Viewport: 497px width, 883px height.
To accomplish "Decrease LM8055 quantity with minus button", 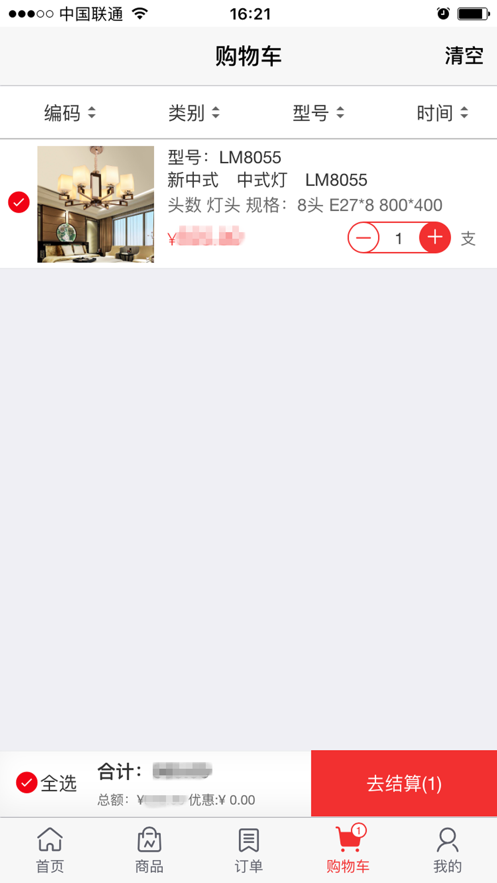I will [364, 238].
